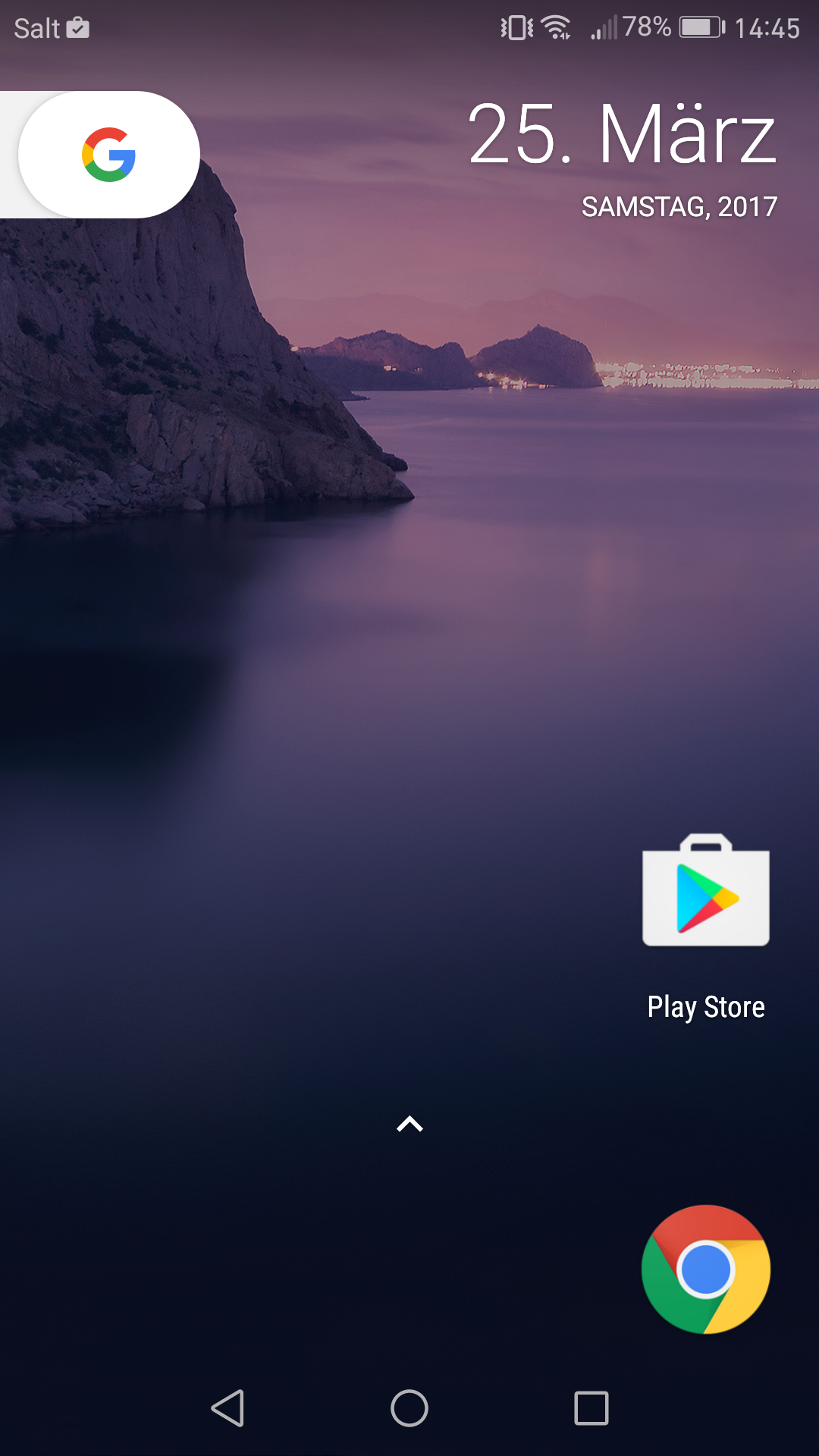The image size is (819, 1456).
Task: Expand the app drawer with the up arrow
Action: click(x=409, y=1124)
